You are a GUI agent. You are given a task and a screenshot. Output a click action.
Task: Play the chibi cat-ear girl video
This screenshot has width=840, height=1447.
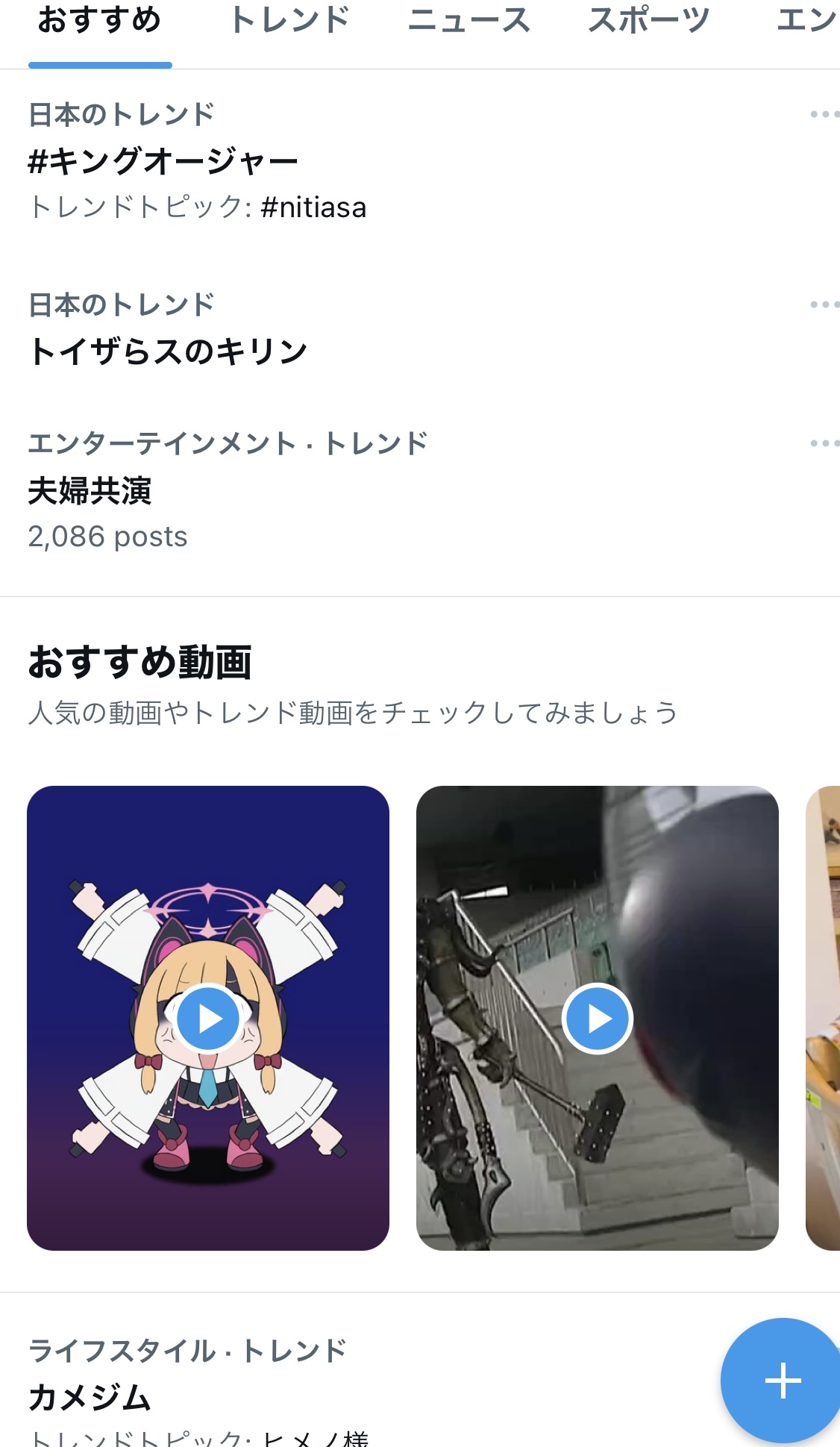208,1019
